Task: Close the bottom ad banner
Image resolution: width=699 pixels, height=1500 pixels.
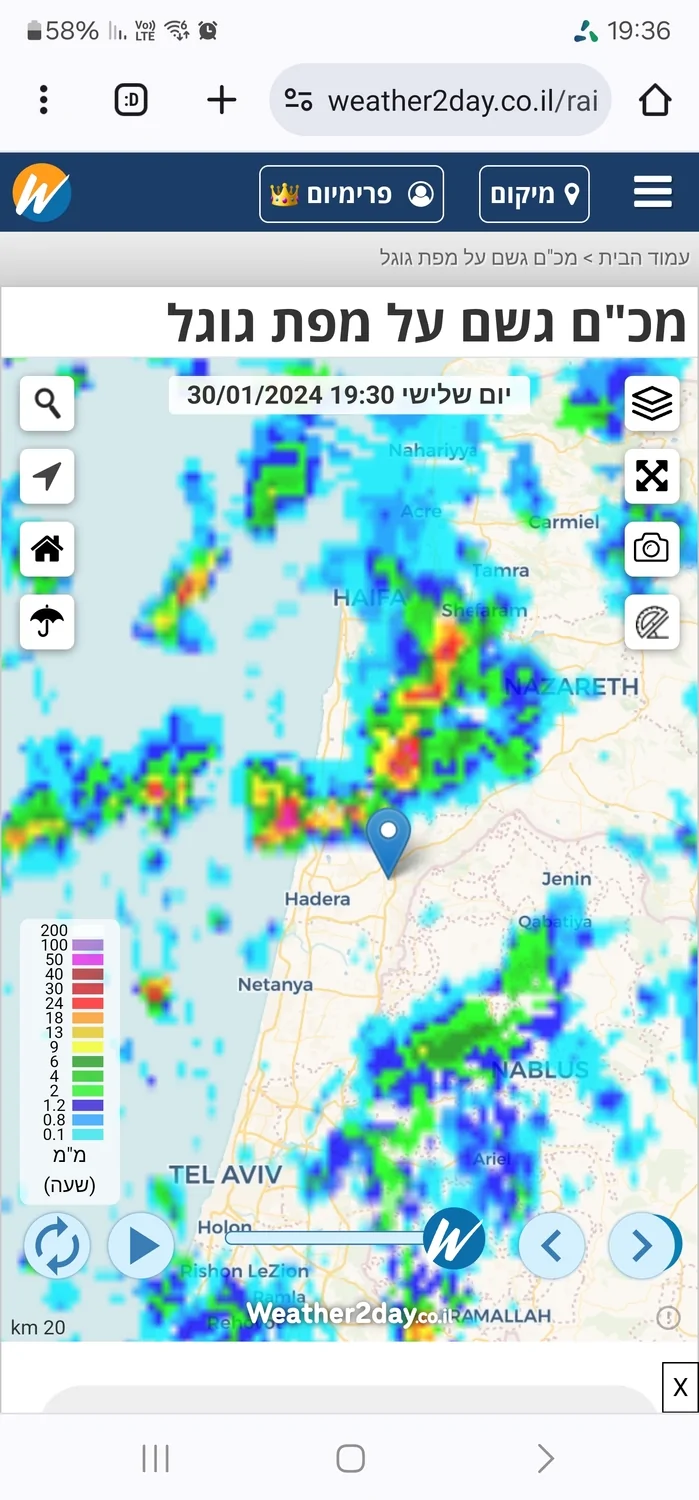Action: tap(680, 1387)
